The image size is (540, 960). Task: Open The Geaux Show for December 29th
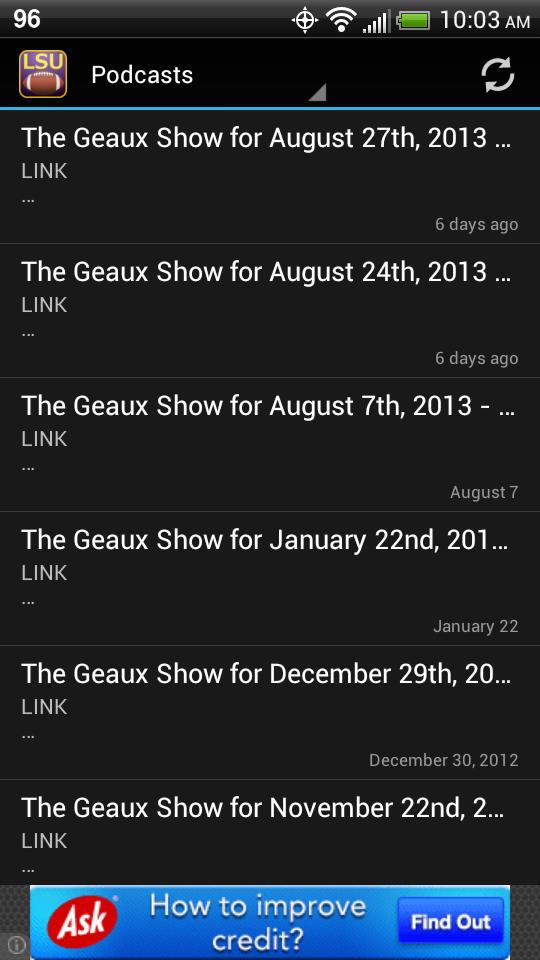[x=270, y=713]
